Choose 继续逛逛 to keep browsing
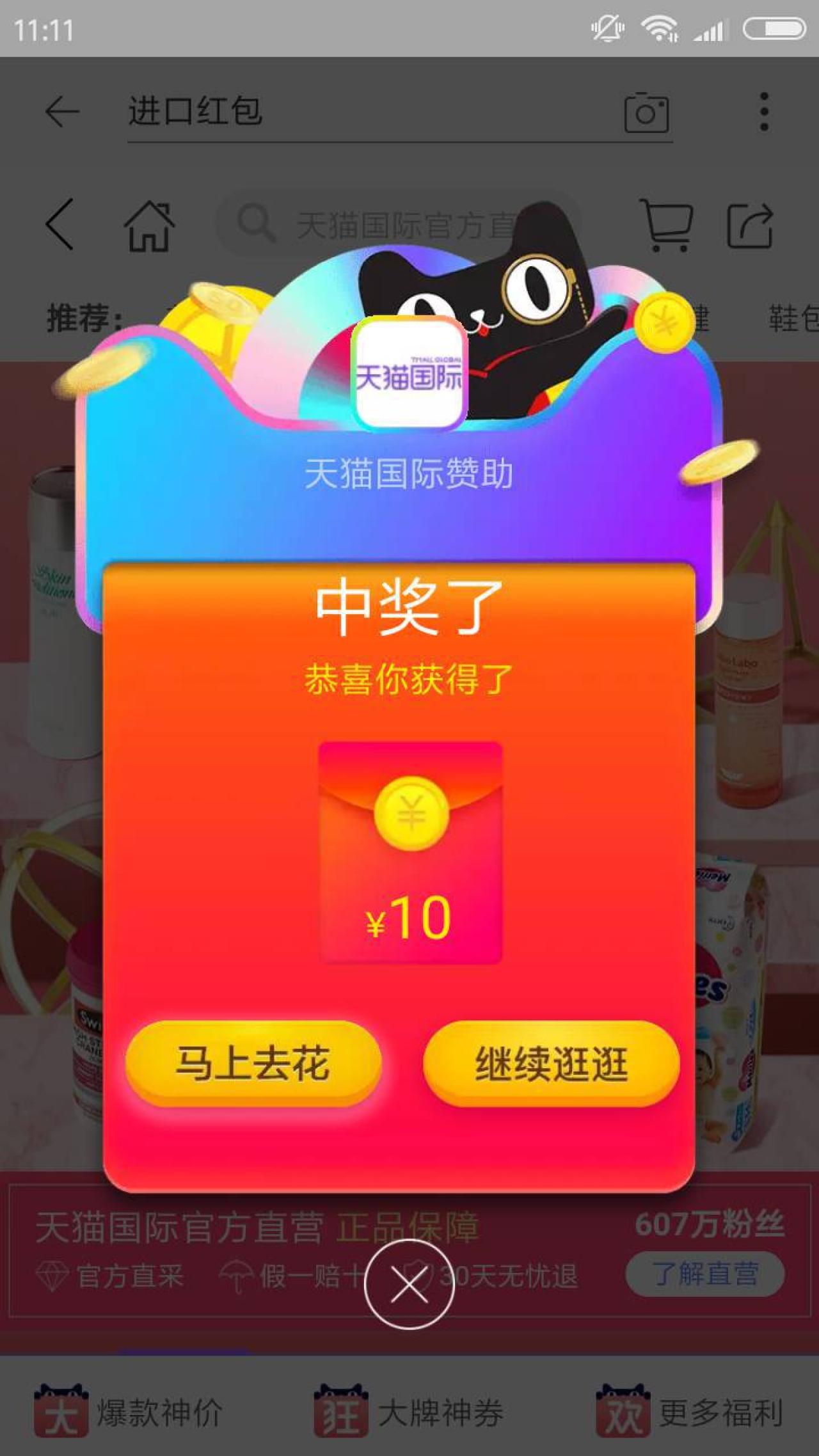 (x=551, y=1063)
